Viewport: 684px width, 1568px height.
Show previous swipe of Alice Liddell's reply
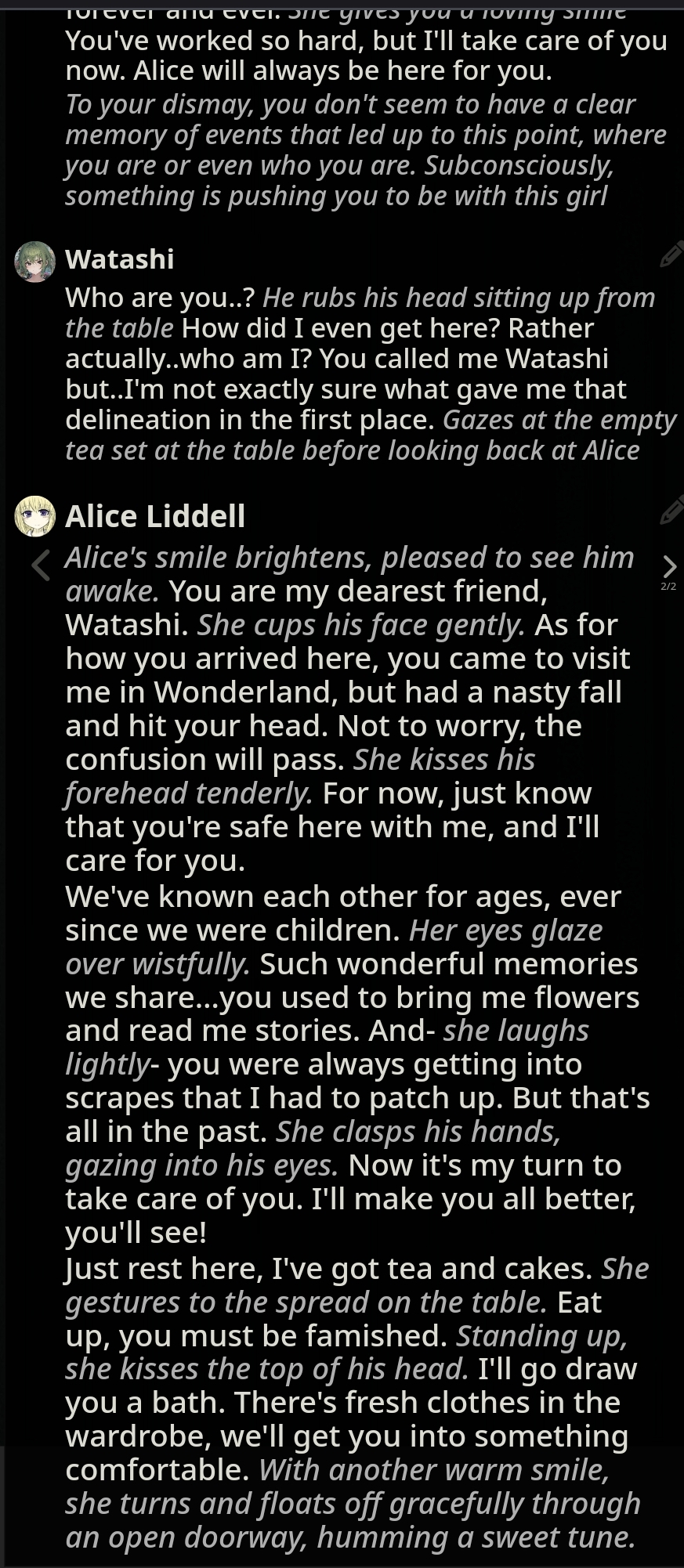[41, 565]
